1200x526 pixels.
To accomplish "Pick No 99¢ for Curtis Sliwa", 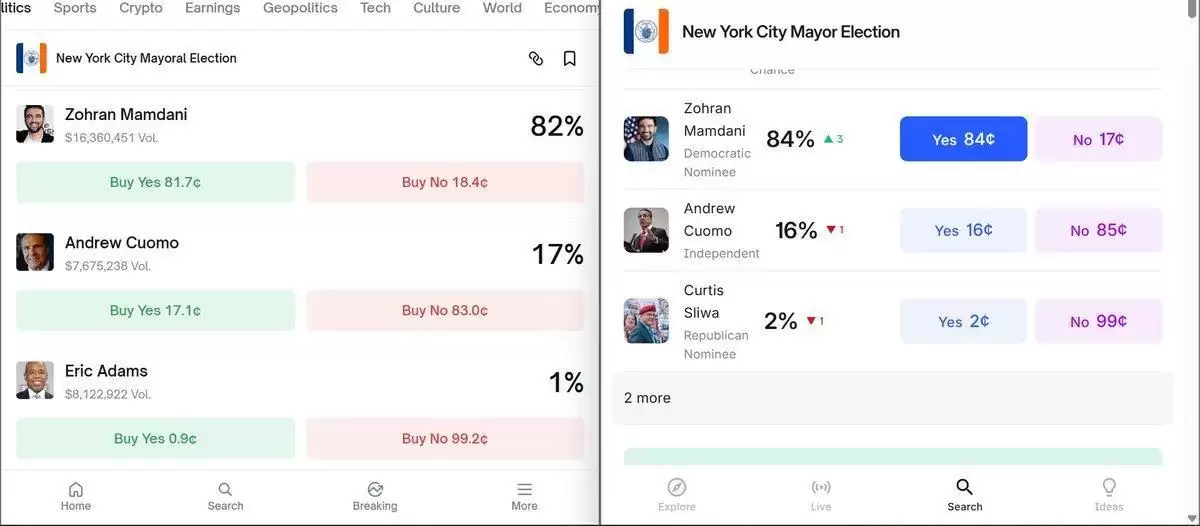I will 1098,321.
